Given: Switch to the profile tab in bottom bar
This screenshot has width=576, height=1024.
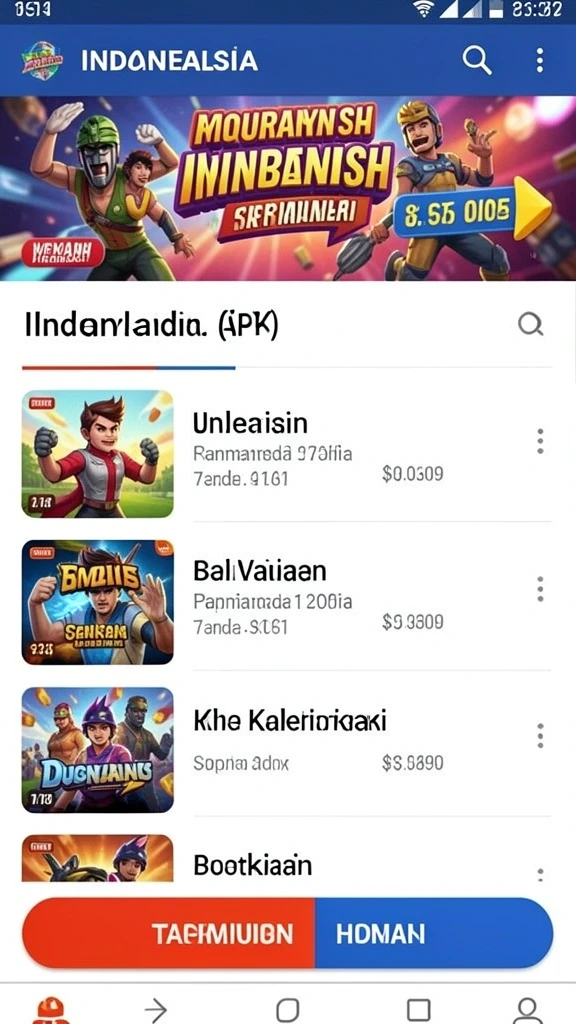Looking at the screenshot, I should click(527, 1010).
